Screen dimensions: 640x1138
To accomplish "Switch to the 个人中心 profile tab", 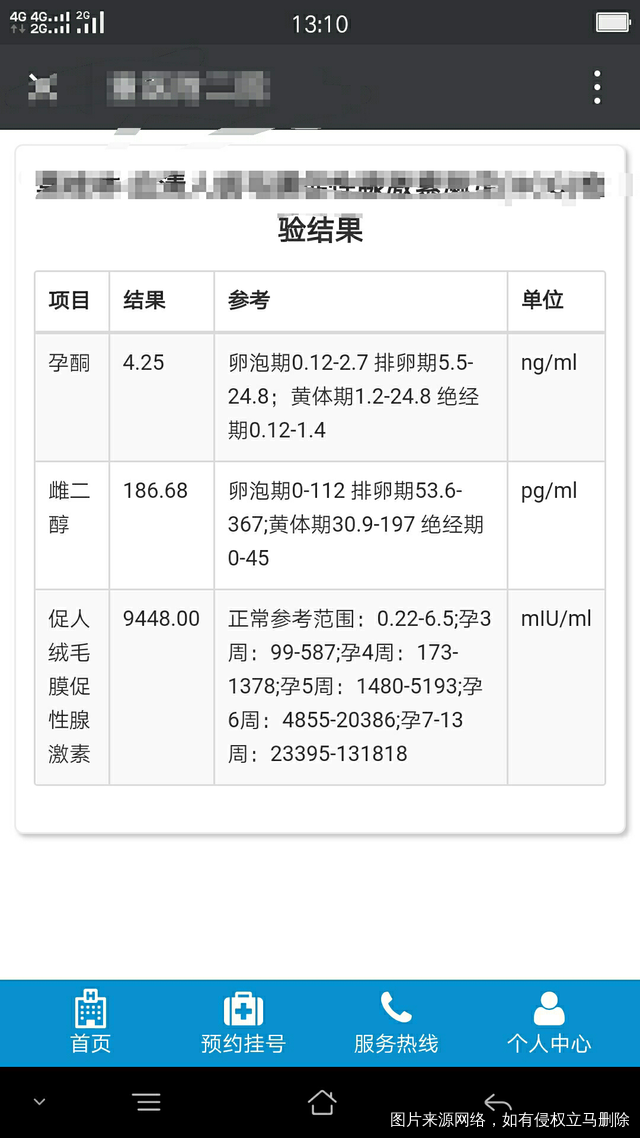I will coord(548,1022).
